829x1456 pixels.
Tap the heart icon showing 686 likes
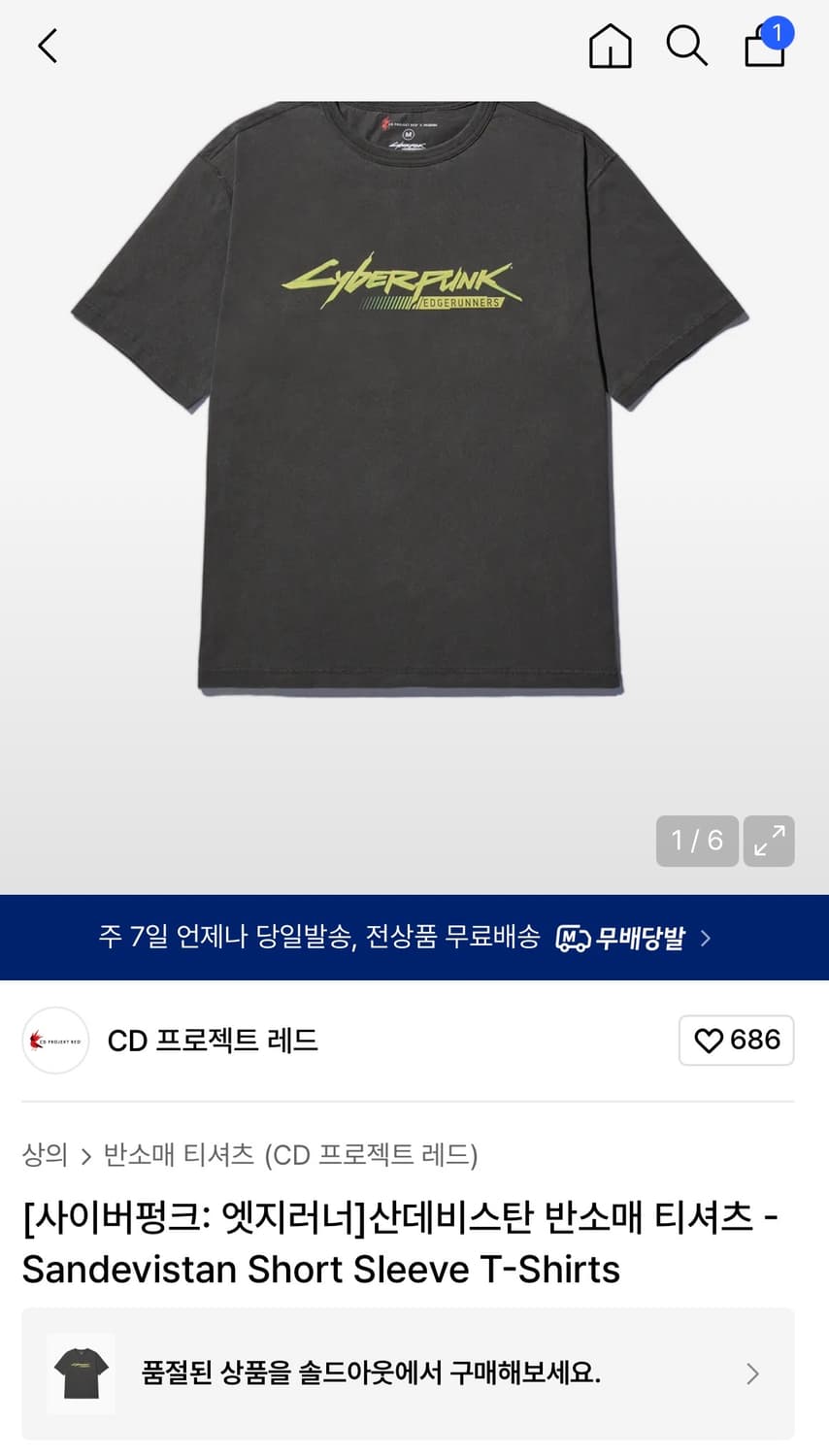click(x=736, y=1040)
